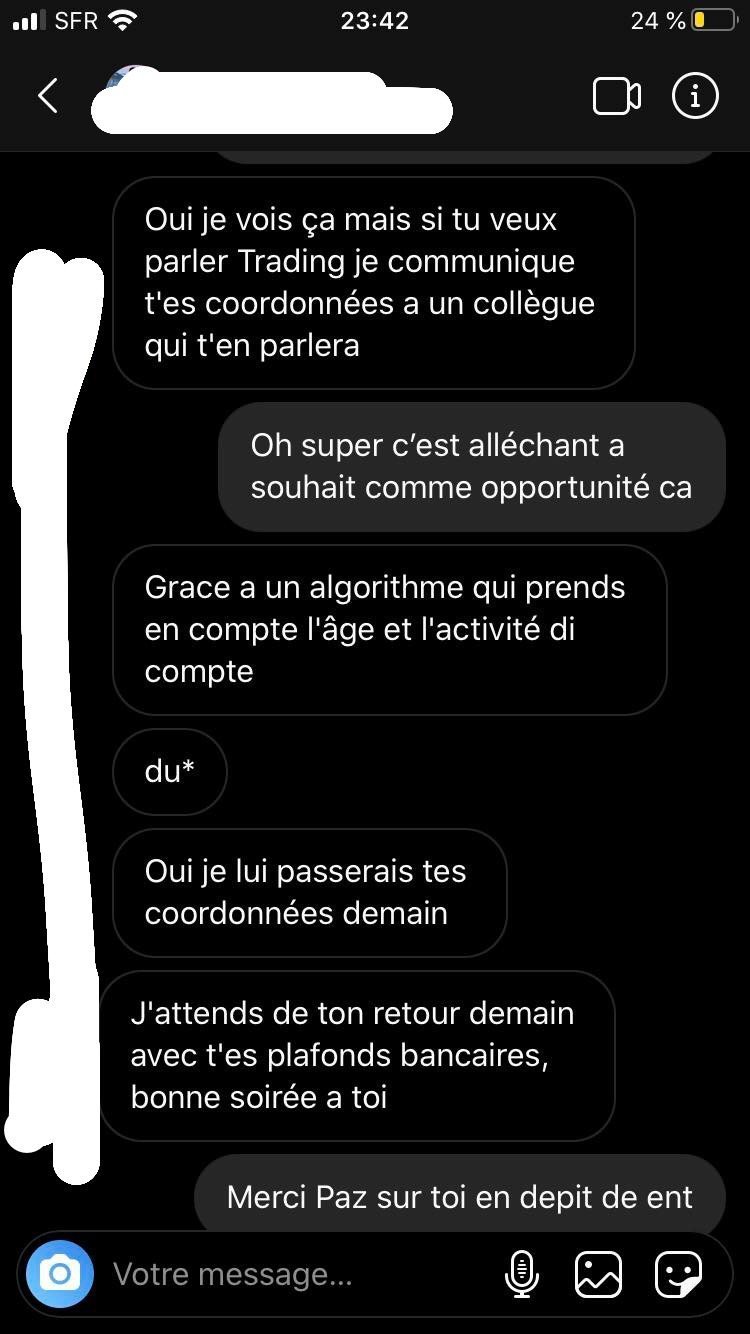Tap the 'Votre message...' text field
This screenshot has width=750, height=1334.
300,1274
